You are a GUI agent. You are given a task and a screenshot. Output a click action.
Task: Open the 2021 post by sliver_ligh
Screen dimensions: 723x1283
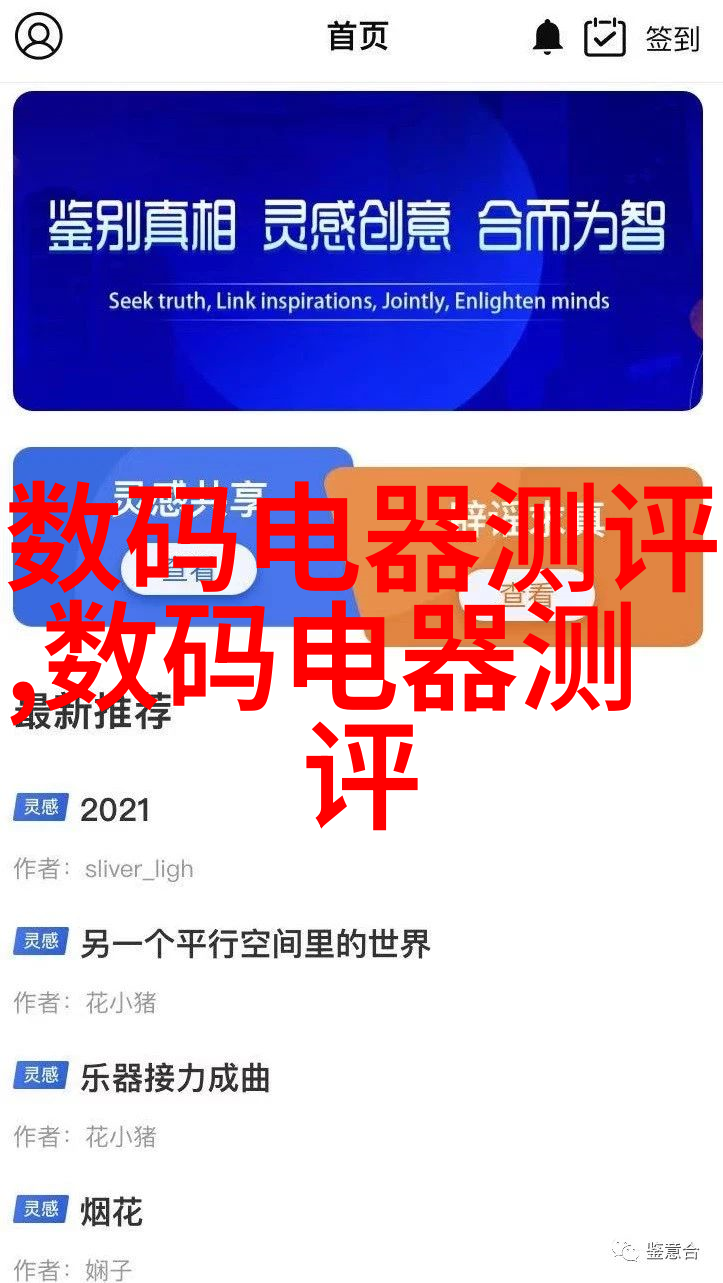(x=115, y=809)
